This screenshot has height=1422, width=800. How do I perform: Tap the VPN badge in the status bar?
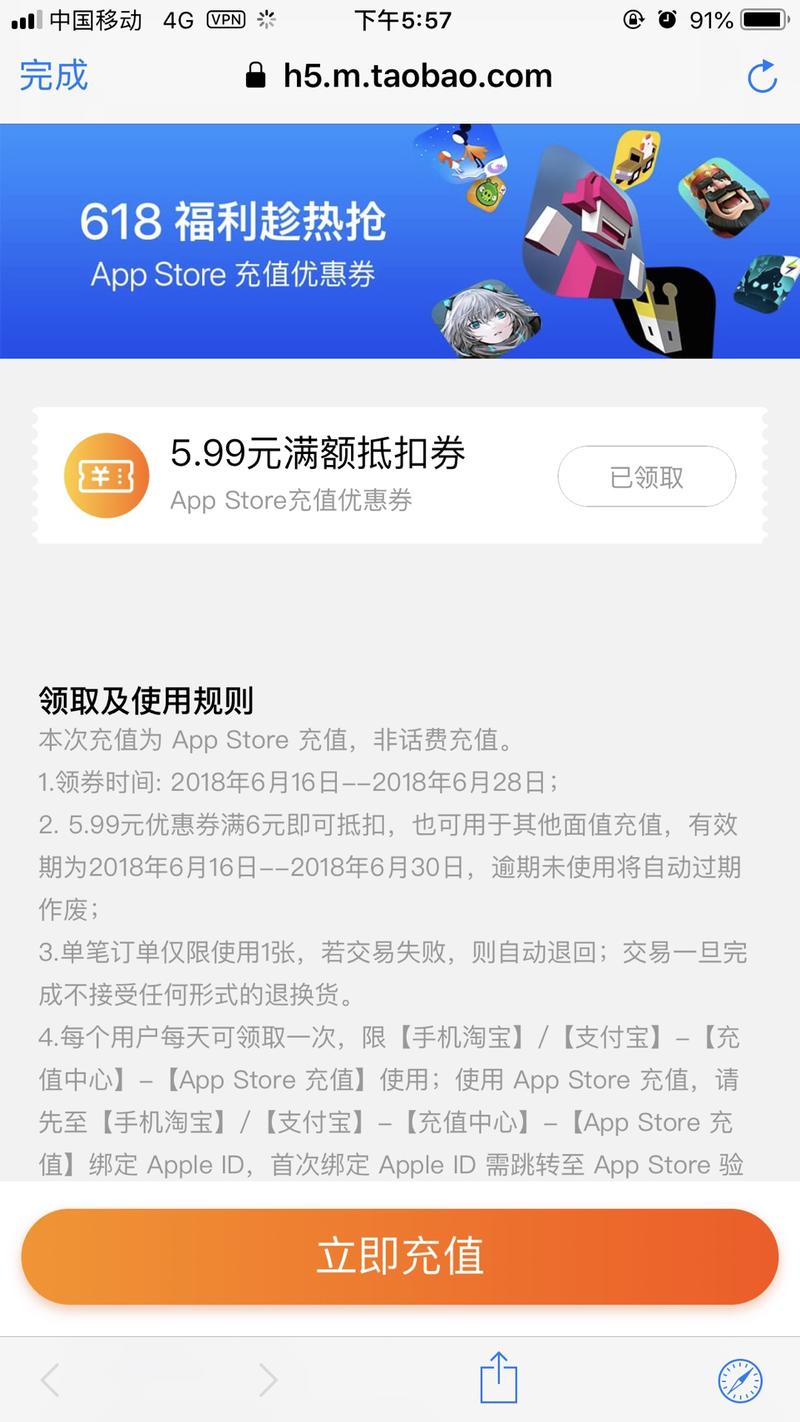coord(226,18)
